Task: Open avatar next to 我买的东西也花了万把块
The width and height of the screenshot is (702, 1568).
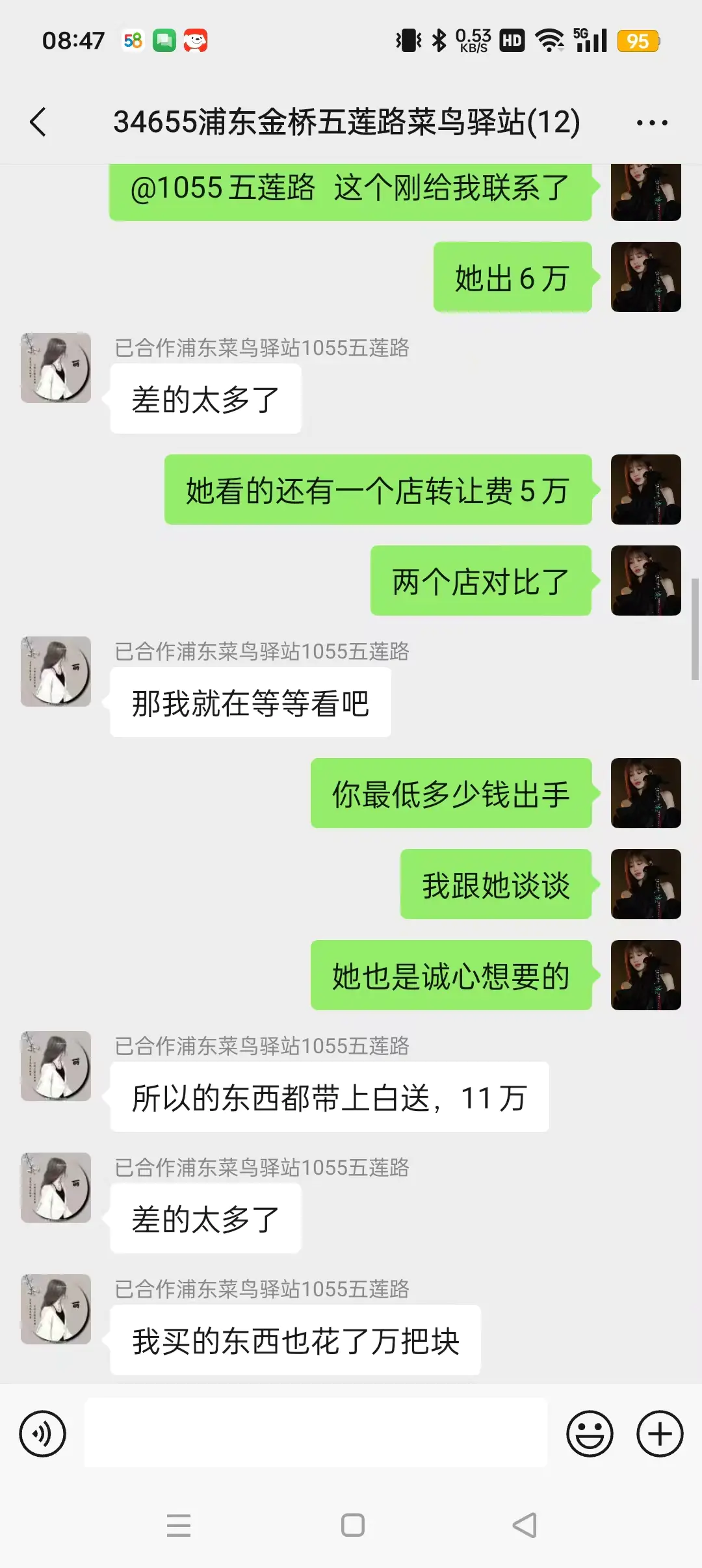Action: point(56,1309)
